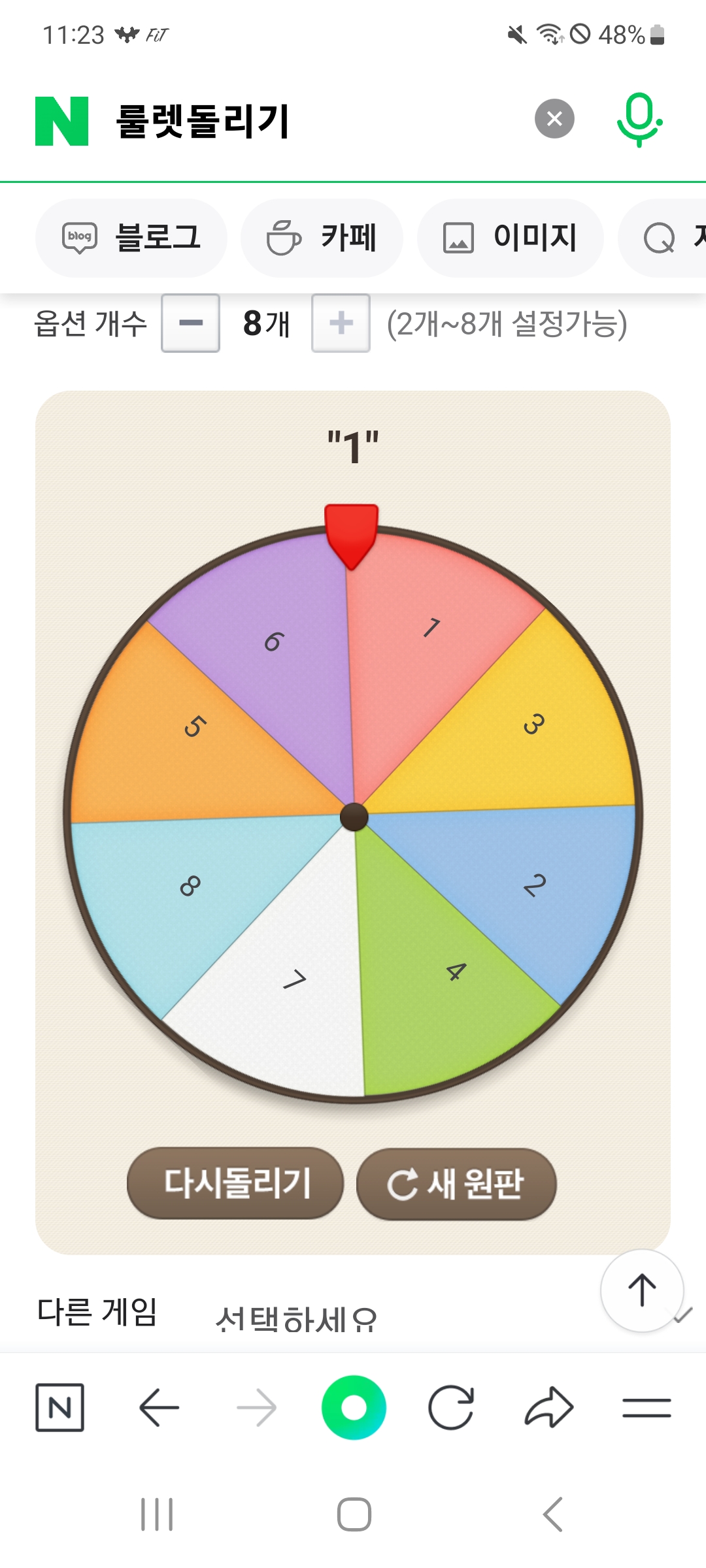Open the Naver home N button
The image size is (706, 1568).
pyautogui.click(x=59, y=1407)
